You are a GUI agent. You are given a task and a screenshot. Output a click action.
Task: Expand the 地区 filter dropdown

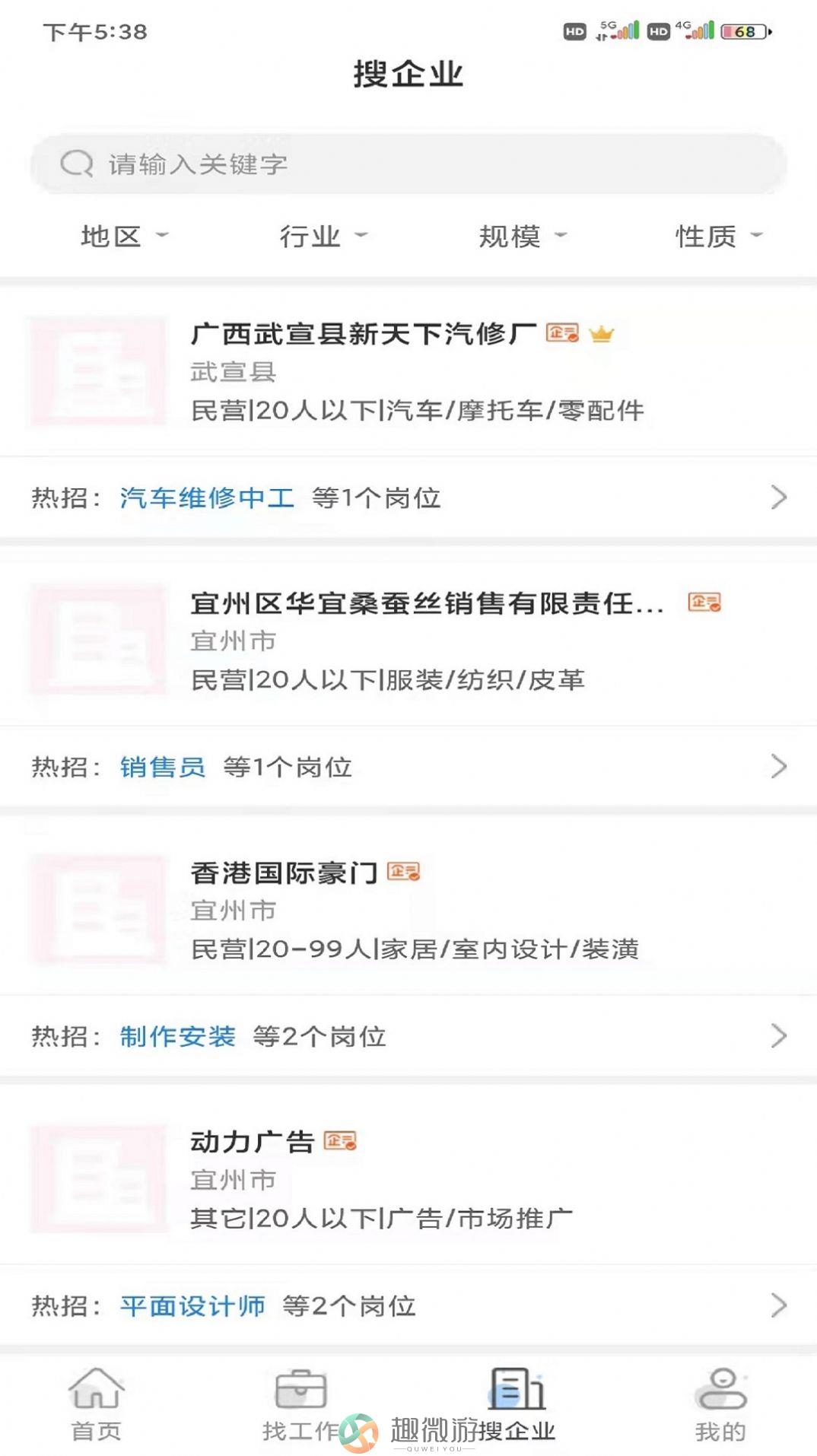click(x=124, y=237)
